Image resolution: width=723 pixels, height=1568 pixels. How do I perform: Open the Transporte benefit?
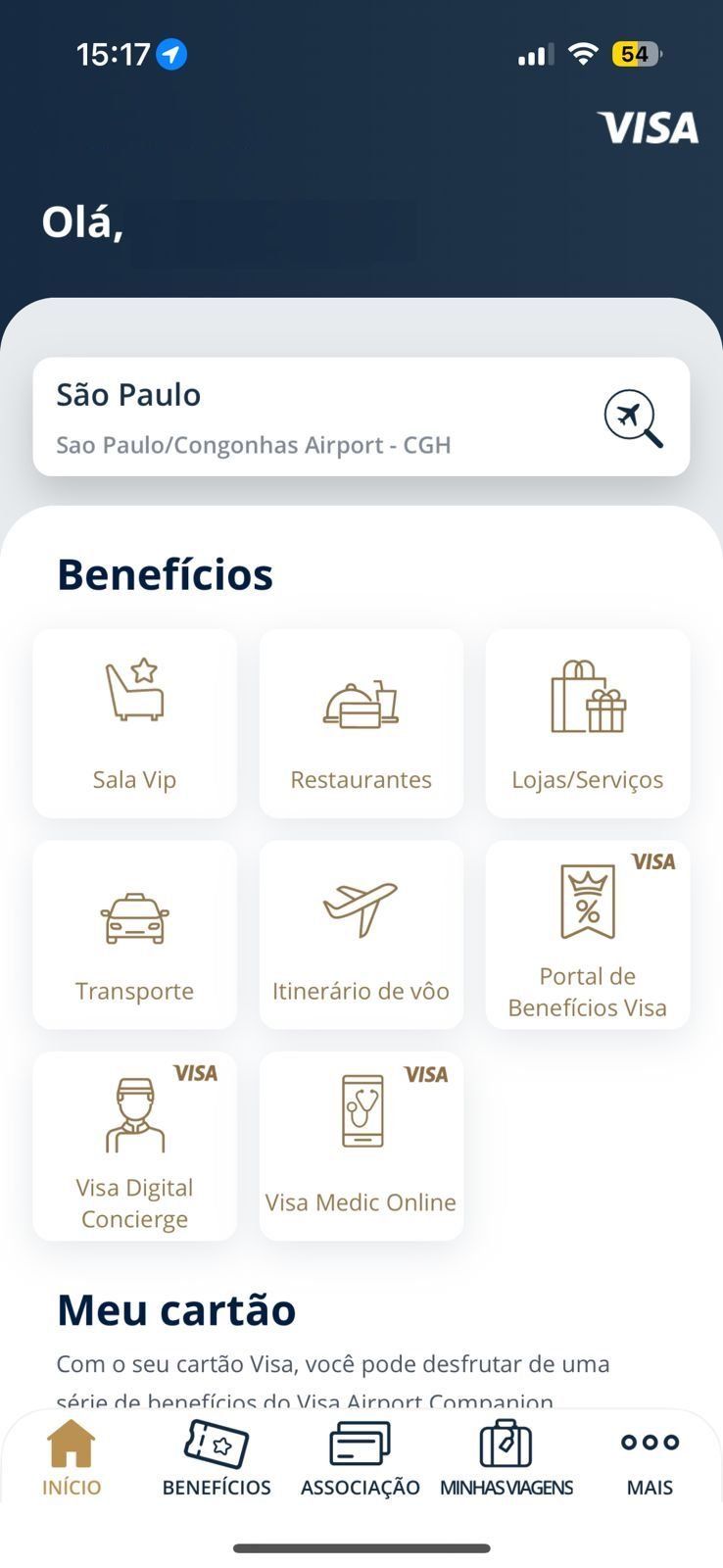point(135,935)
